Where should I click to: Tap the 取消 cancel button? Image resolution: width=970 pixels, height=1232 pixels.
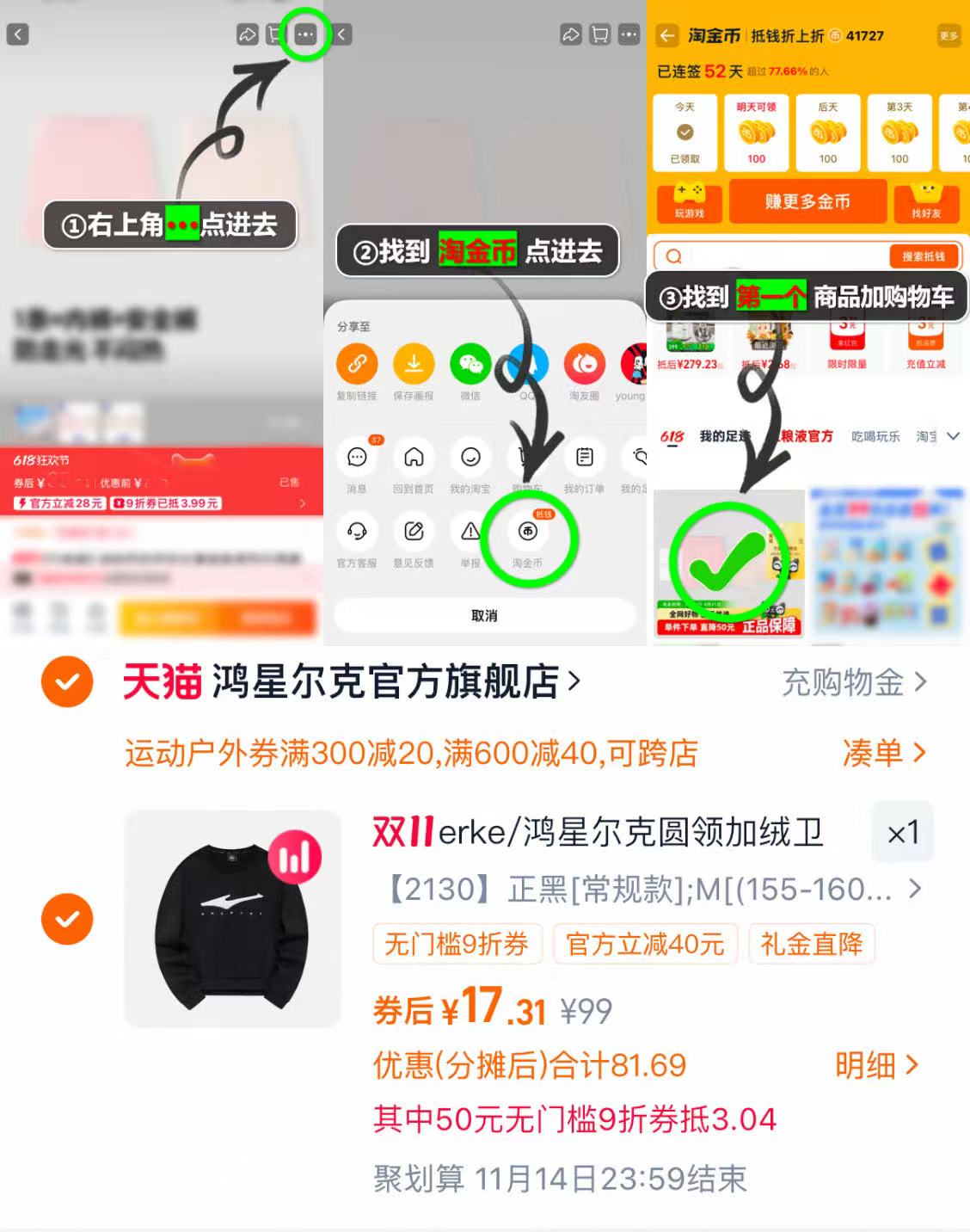(484, 614)
